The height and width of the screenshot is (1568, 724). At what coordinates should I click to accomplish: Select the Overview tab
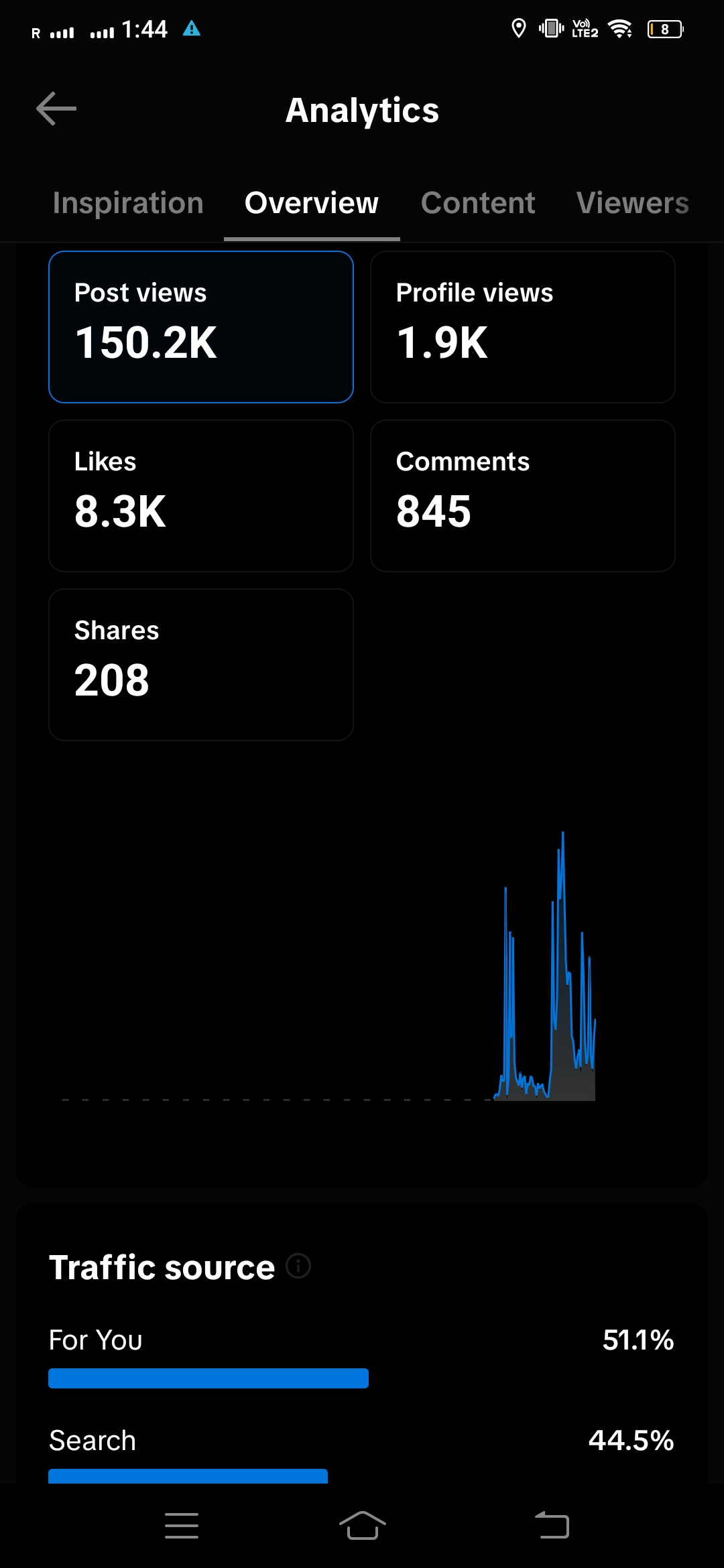point(312,203)
